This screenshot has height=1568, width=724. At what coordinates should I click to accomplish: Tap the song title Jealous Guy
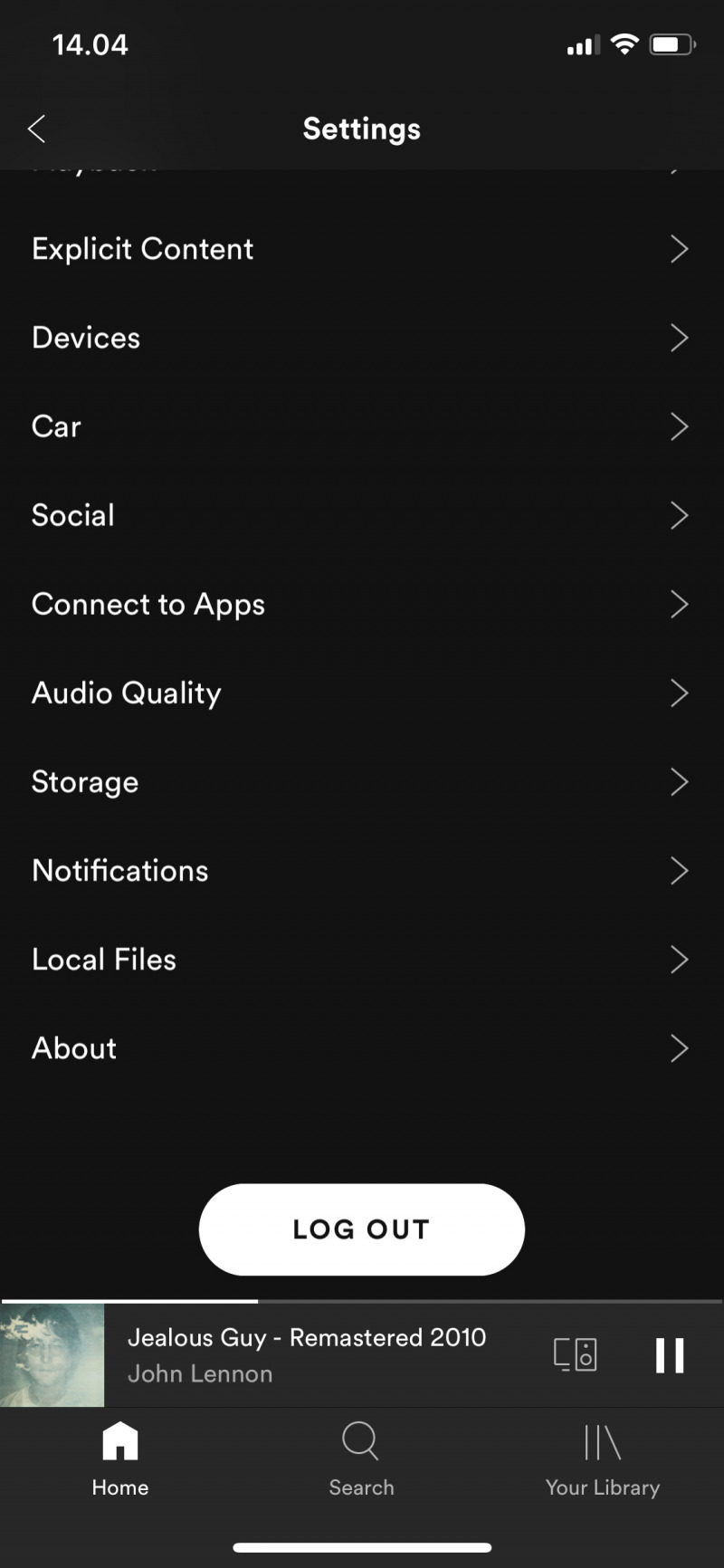point(307,1337)
